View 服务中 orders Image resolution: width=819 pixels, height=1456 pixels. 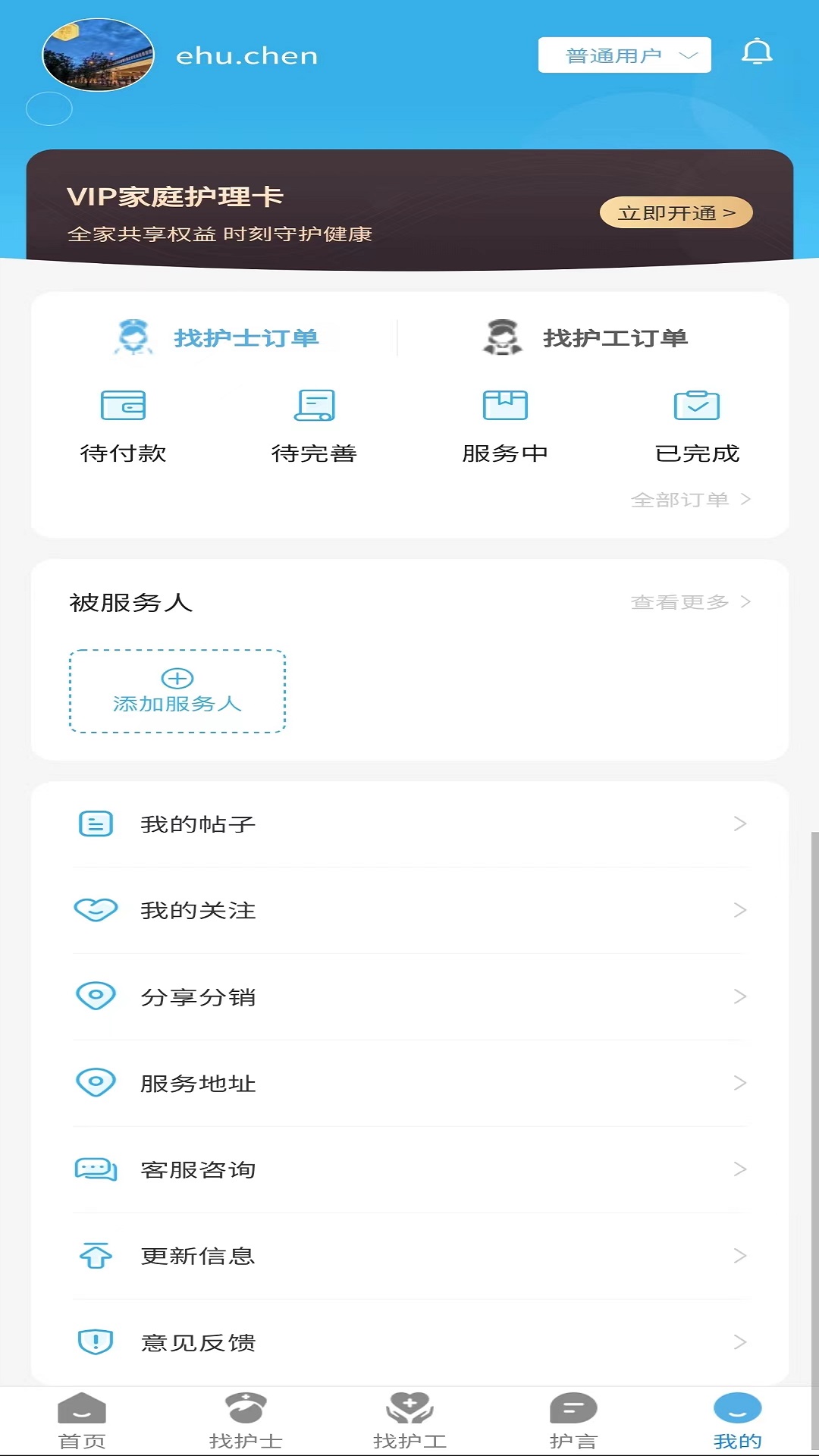505,425
